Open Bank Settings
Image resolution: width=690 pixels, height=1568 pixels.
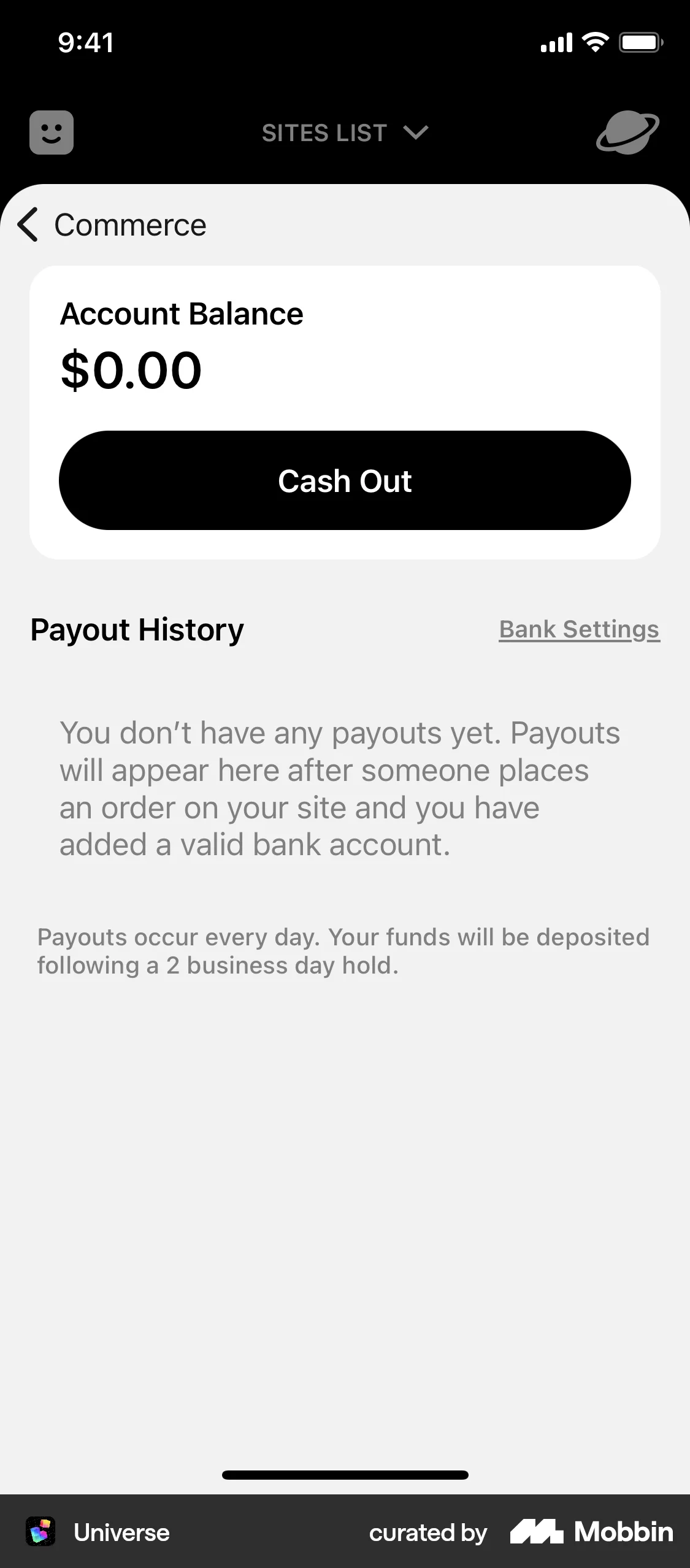pyautogui.click(x=578, y=629)
